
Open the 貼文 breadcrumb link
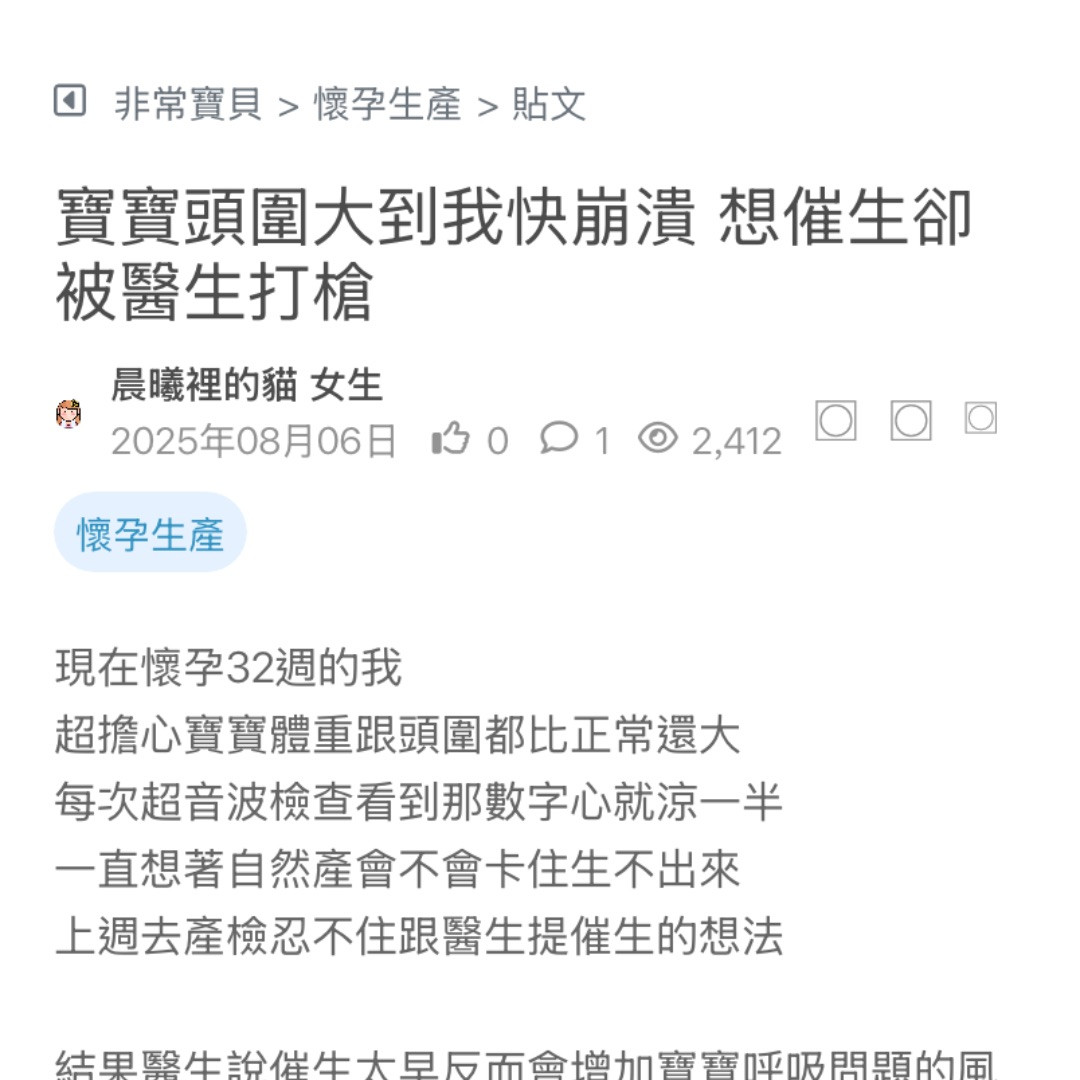pos(548,104)
